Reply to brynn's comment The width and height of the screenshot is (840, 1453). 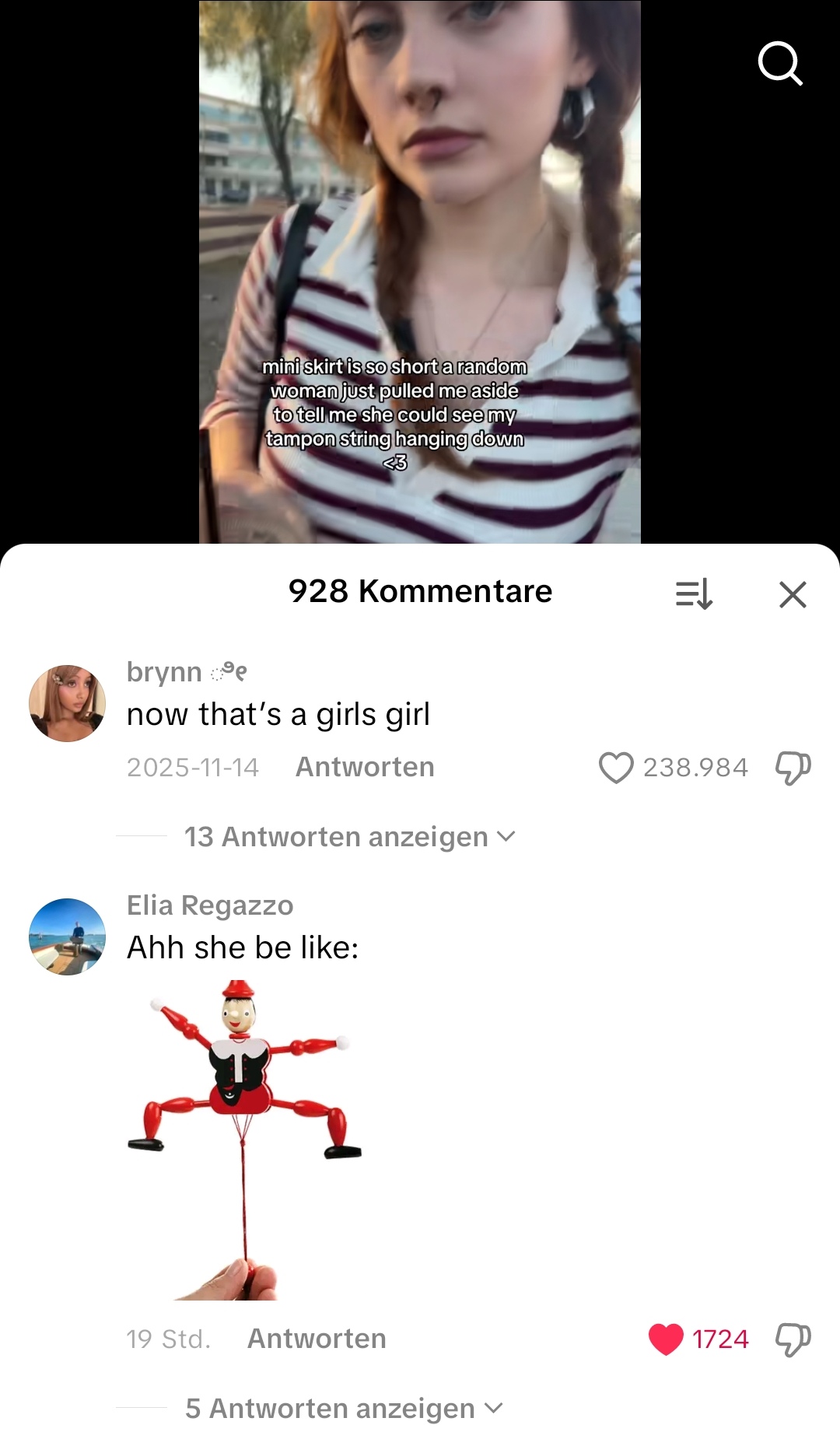[x=365, y=767]
